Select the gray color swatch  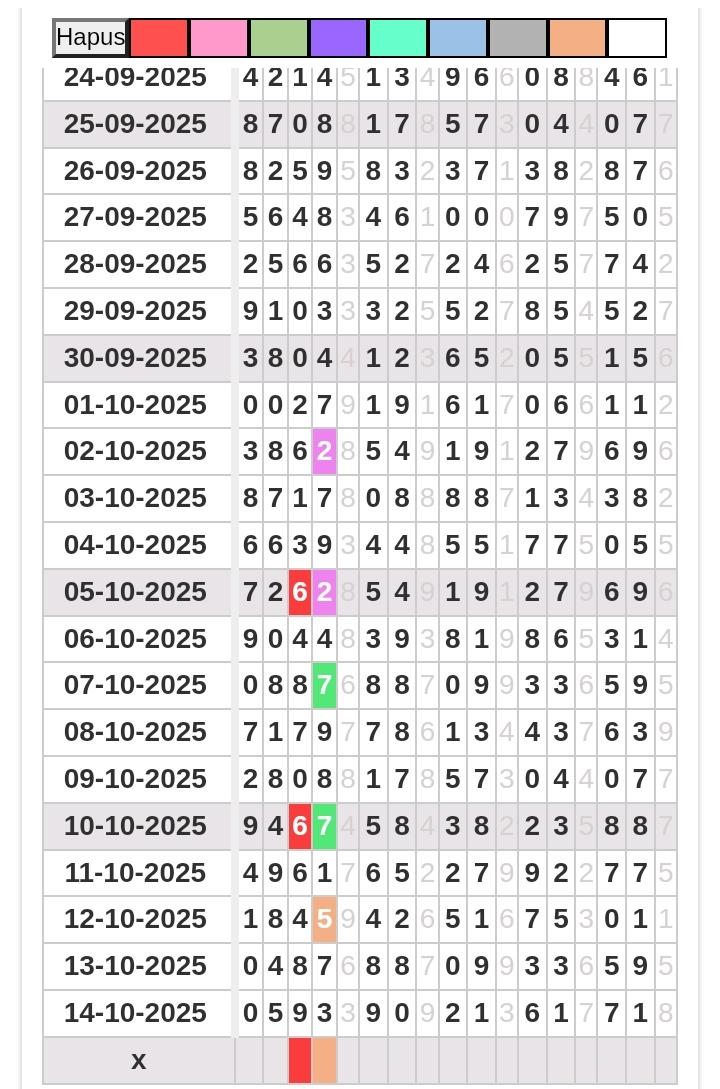pos(517,38)
